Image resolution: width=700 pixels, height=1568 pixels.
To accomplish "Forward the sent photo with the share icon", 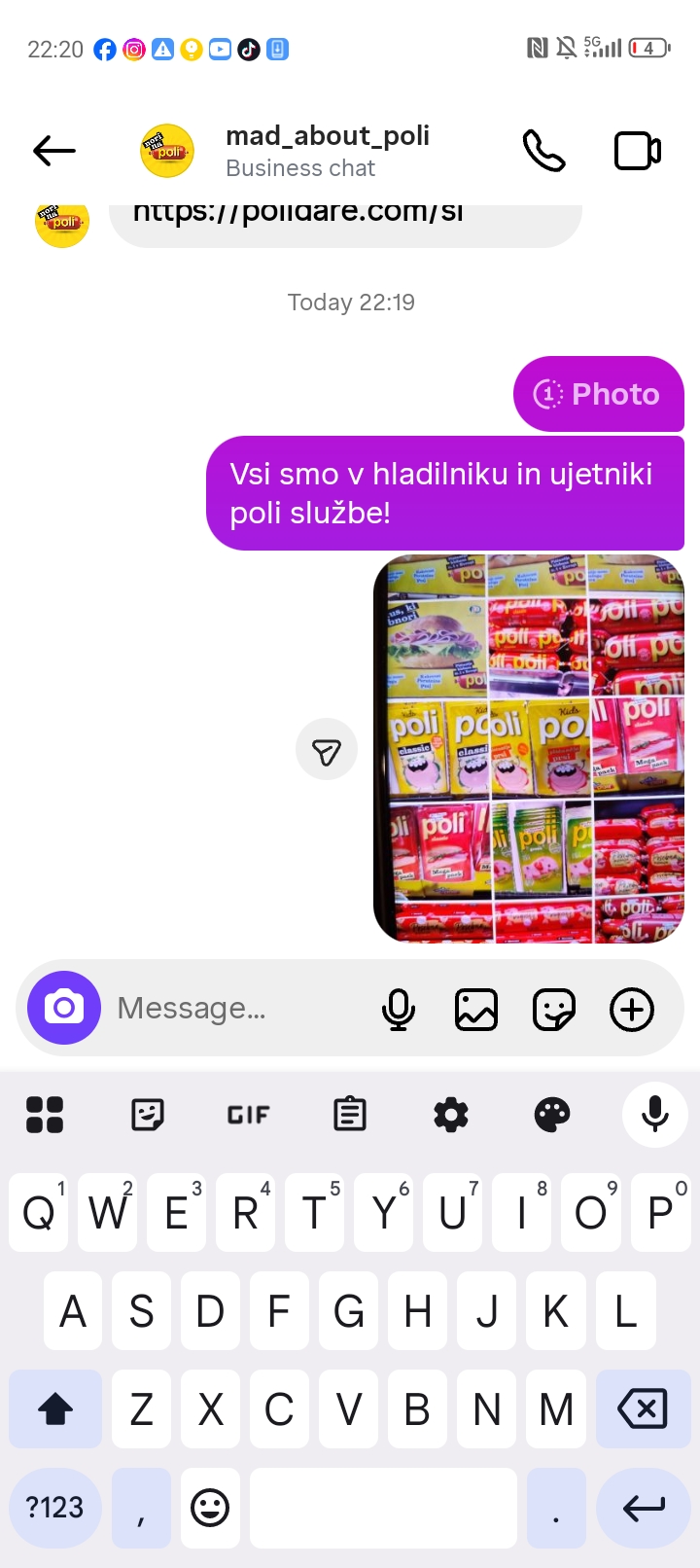I will point(327,750).
